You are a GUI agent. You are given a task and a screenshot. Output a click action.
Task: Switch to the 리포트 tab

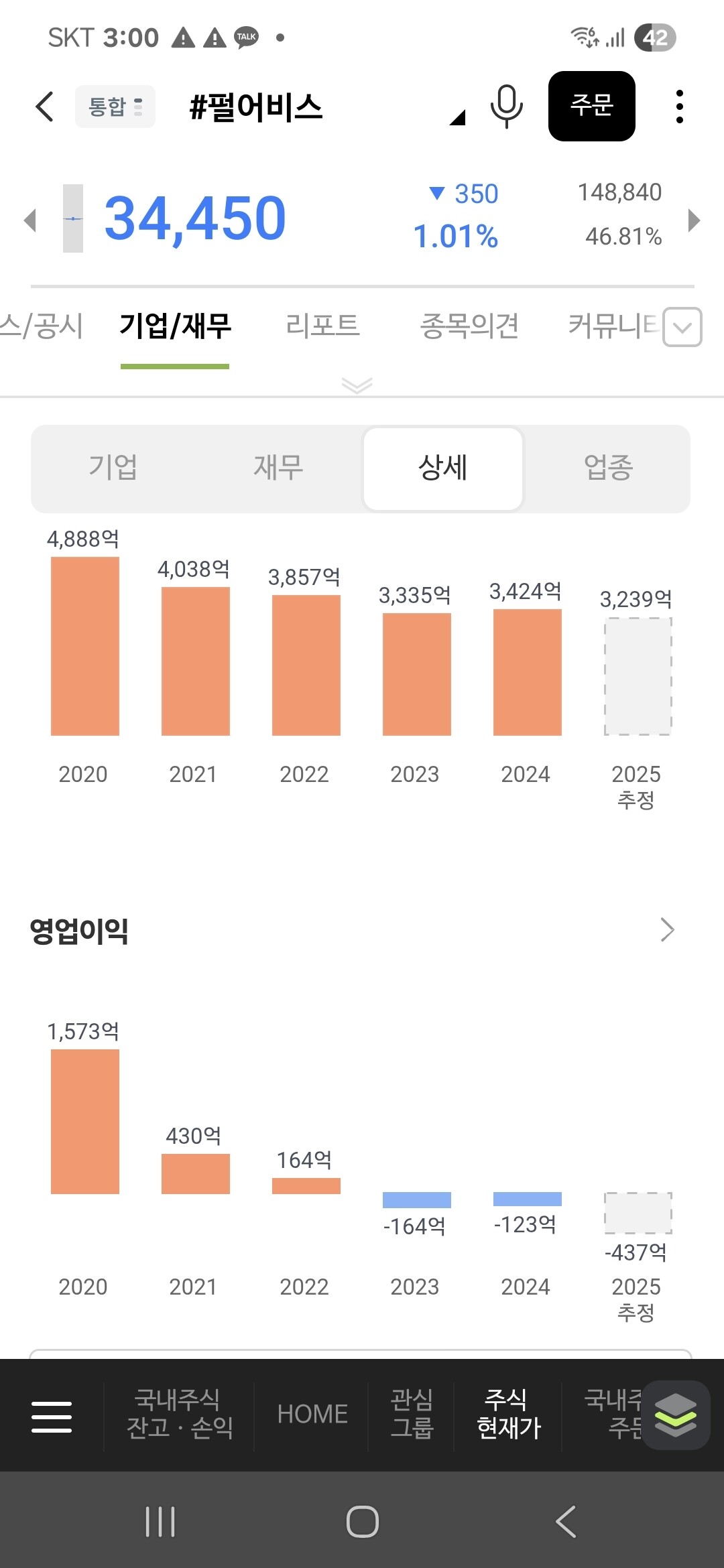(322, 326)
